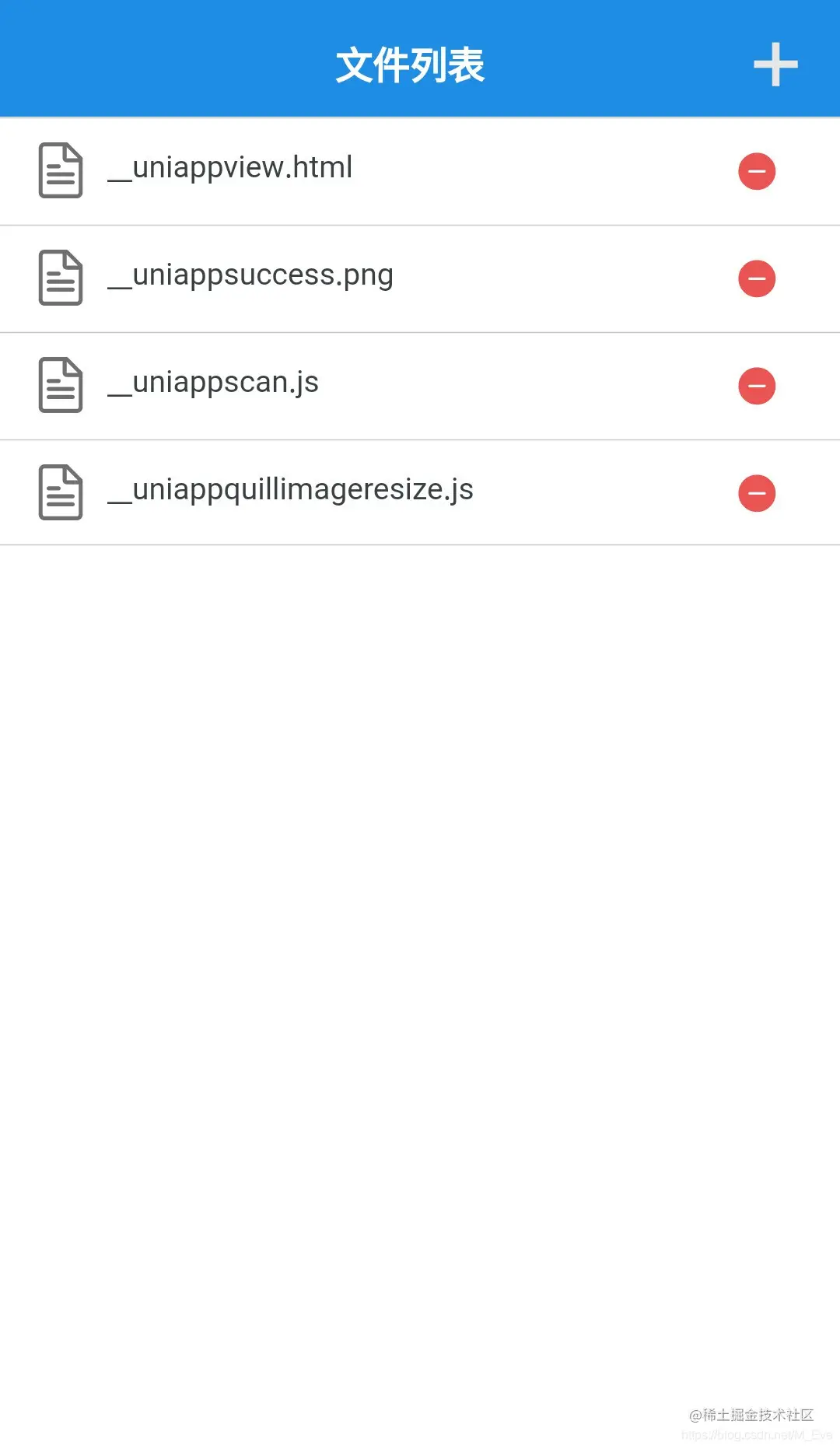The height and width of the screenshot is (1449, 840).
Task: Delete the _uniappsuccess.png file
Action: click(x=757, y=278)
